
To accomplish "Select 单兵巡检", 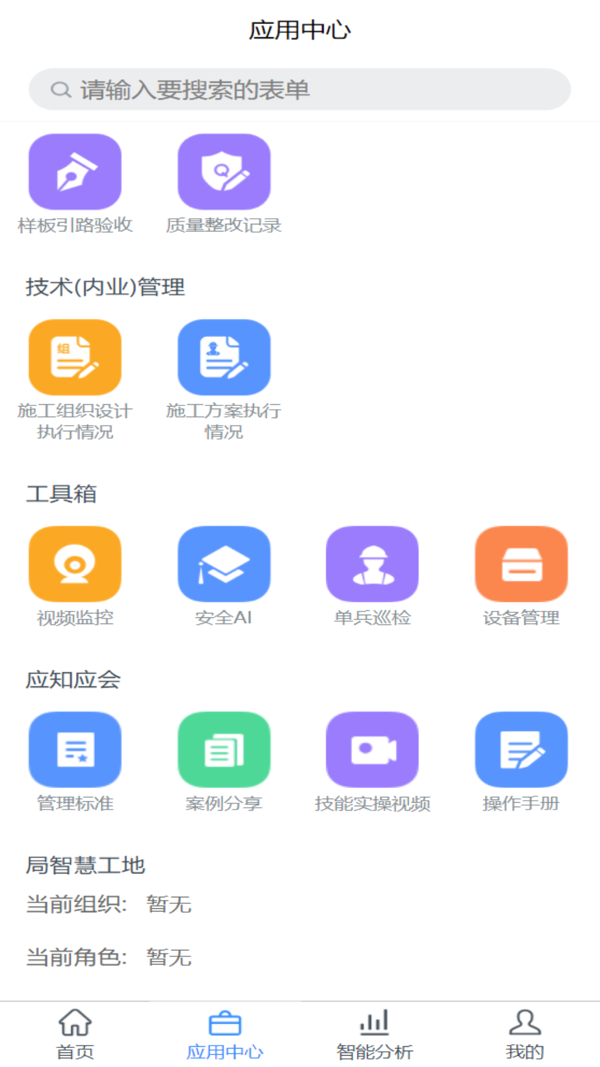I will click(x=372, y=564).
